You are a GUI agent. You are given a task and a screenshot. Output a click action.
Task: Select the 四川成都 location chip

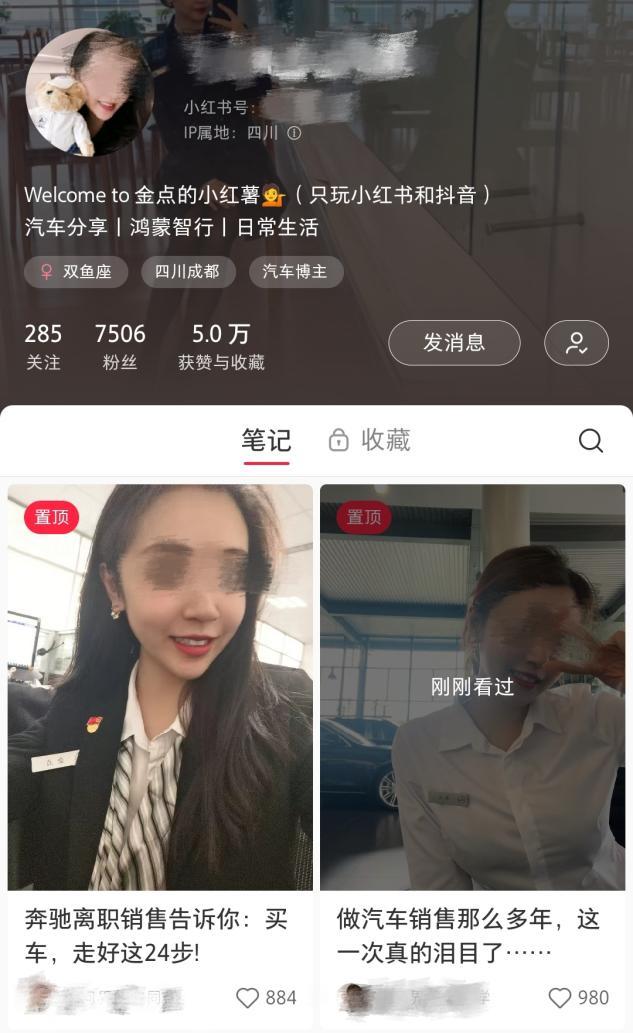tap(187, 272)
